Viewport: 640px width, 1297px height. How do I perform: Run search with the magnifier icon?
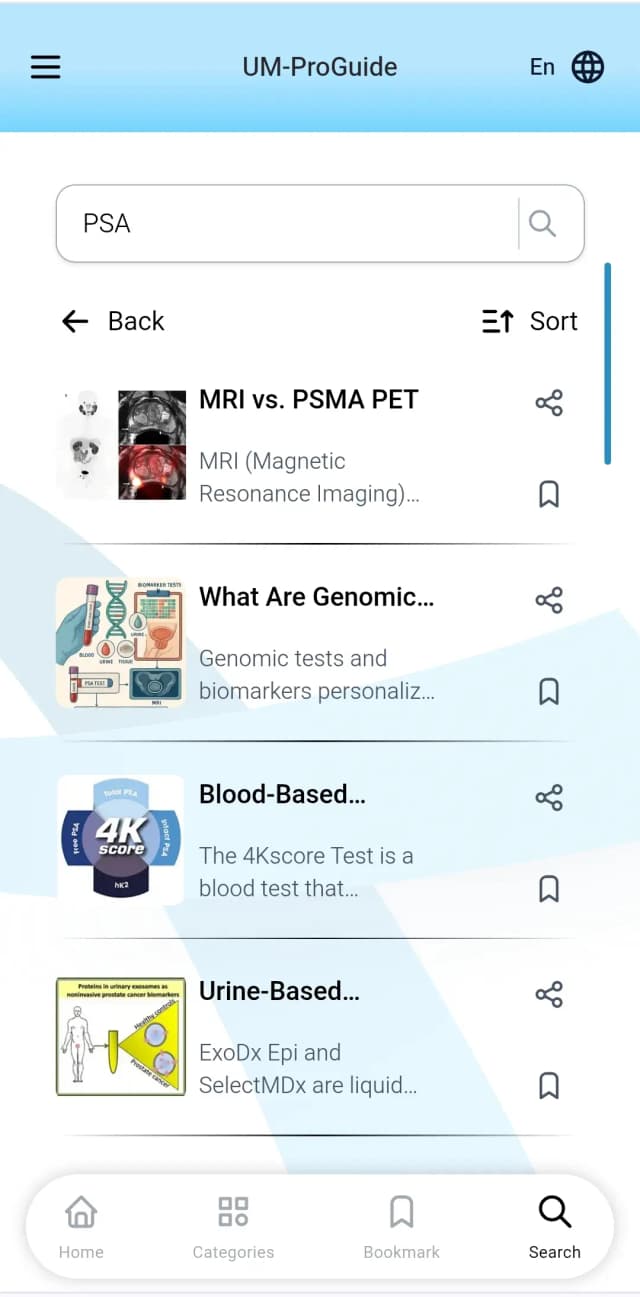click(x=542, y=223)
